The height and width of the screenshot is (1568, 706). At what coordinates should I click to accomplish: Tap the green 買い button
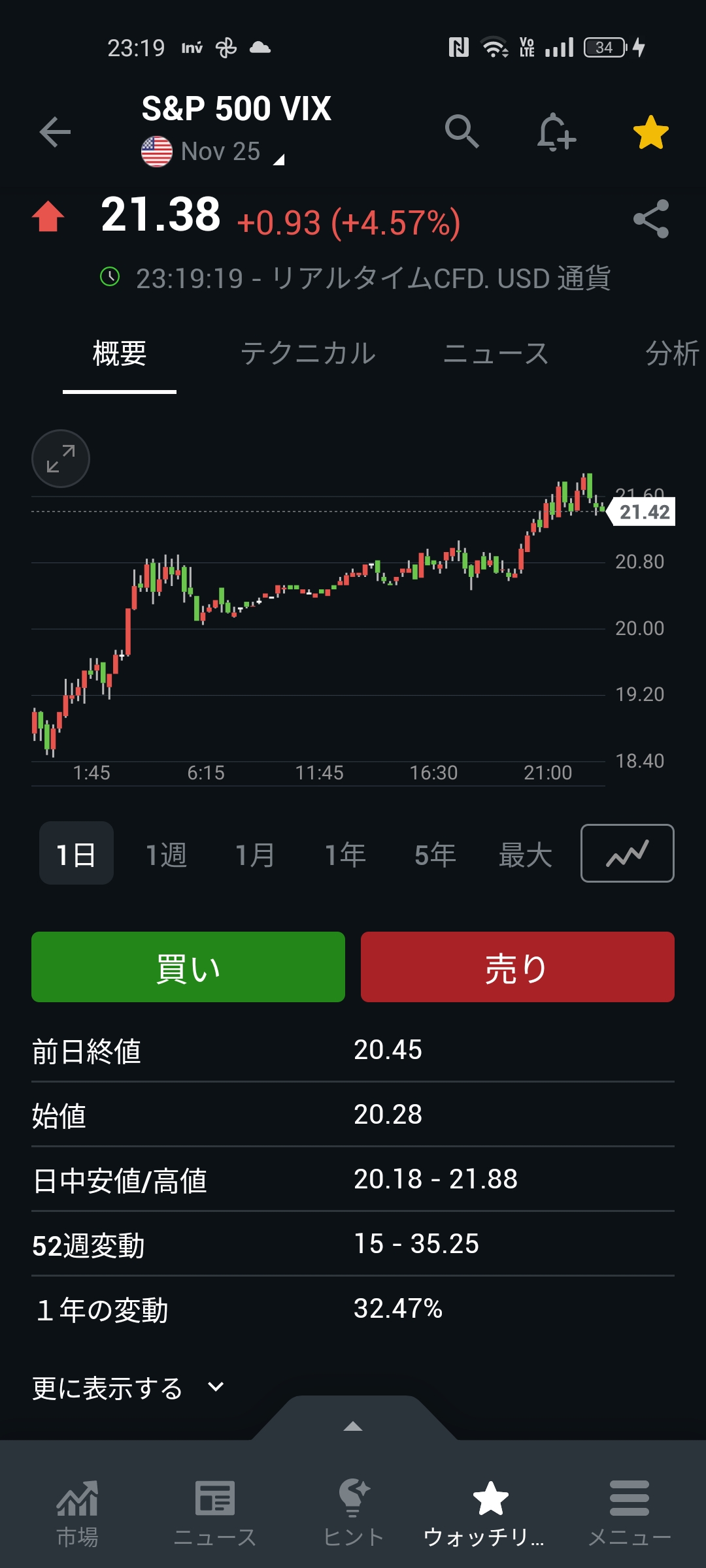tap(188, 967)
